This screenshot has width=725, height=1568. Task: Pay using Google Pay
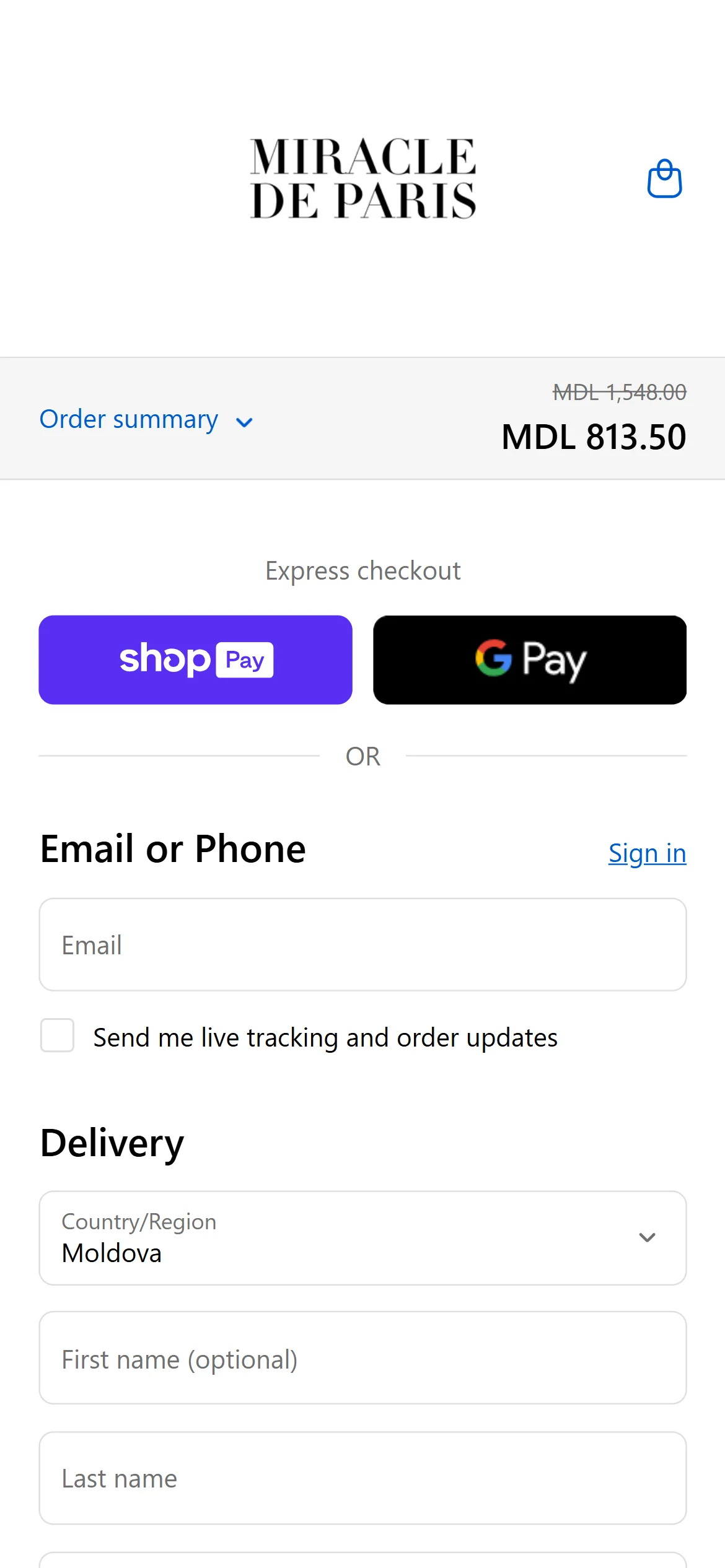click(x=529, y=660)
